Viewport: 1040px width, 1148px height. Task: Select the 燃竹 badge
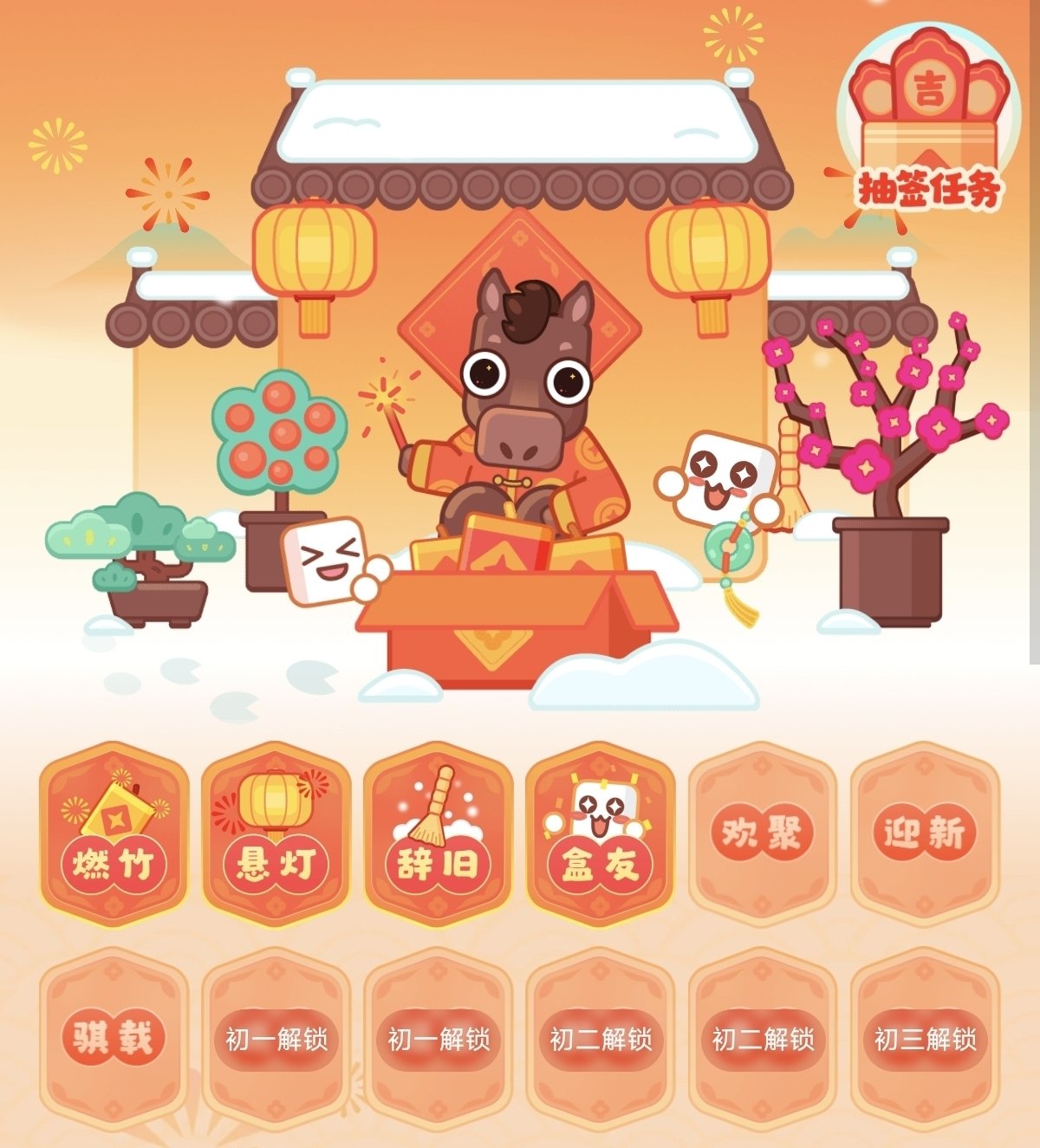[114, 834]
